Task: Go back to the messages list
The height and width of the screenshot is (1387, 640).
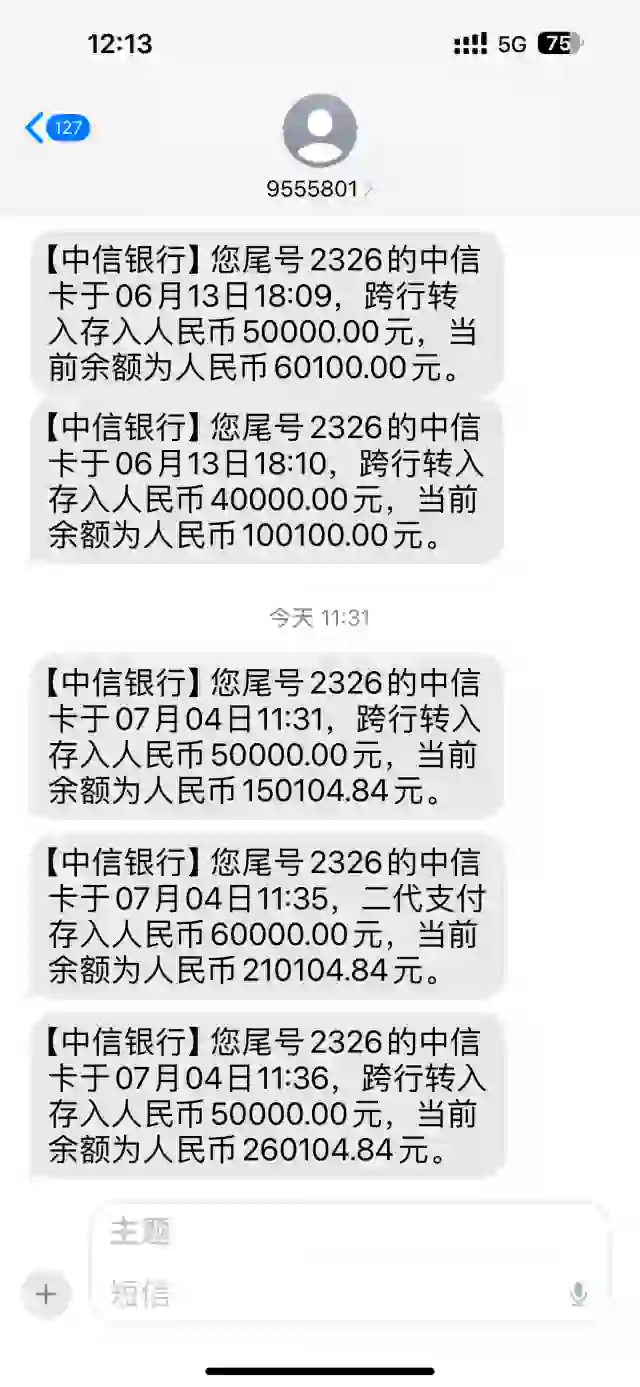Action: [x=57, y=128]
